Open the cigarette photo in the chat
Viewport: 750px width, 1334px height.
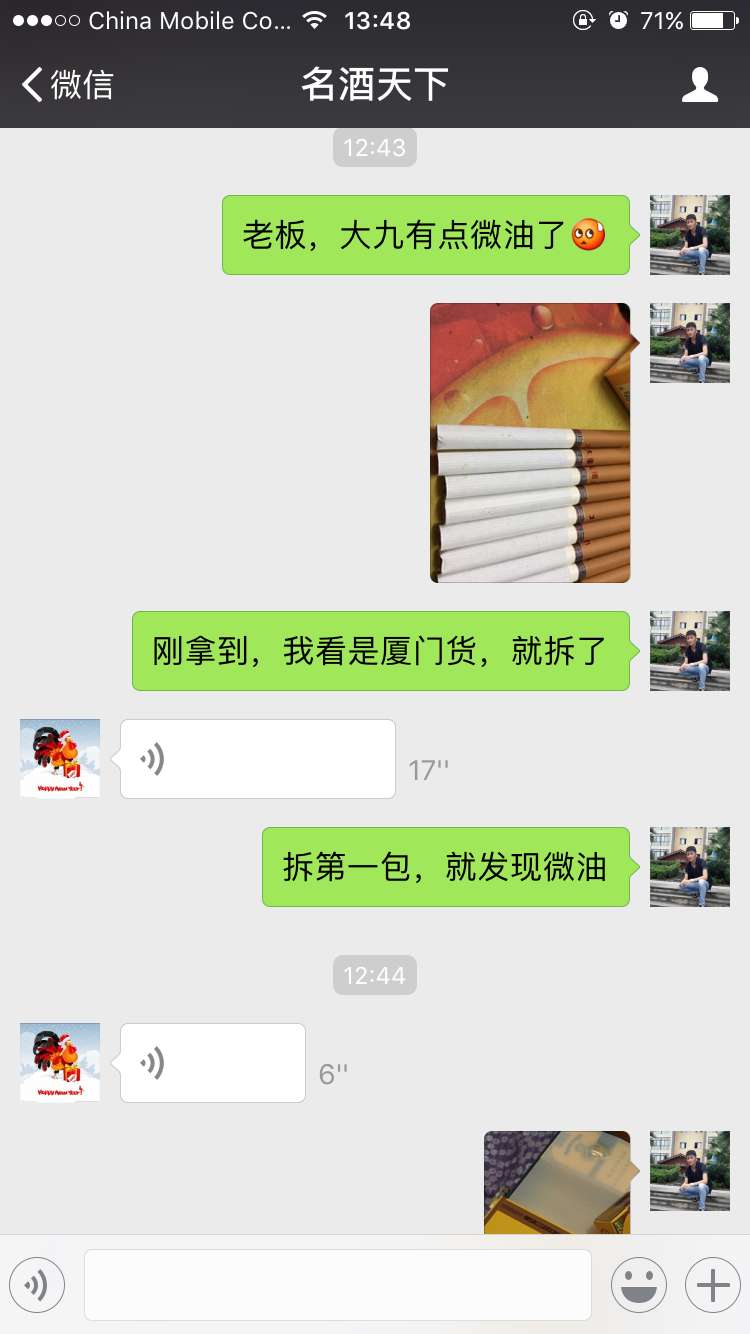point(530,443)
